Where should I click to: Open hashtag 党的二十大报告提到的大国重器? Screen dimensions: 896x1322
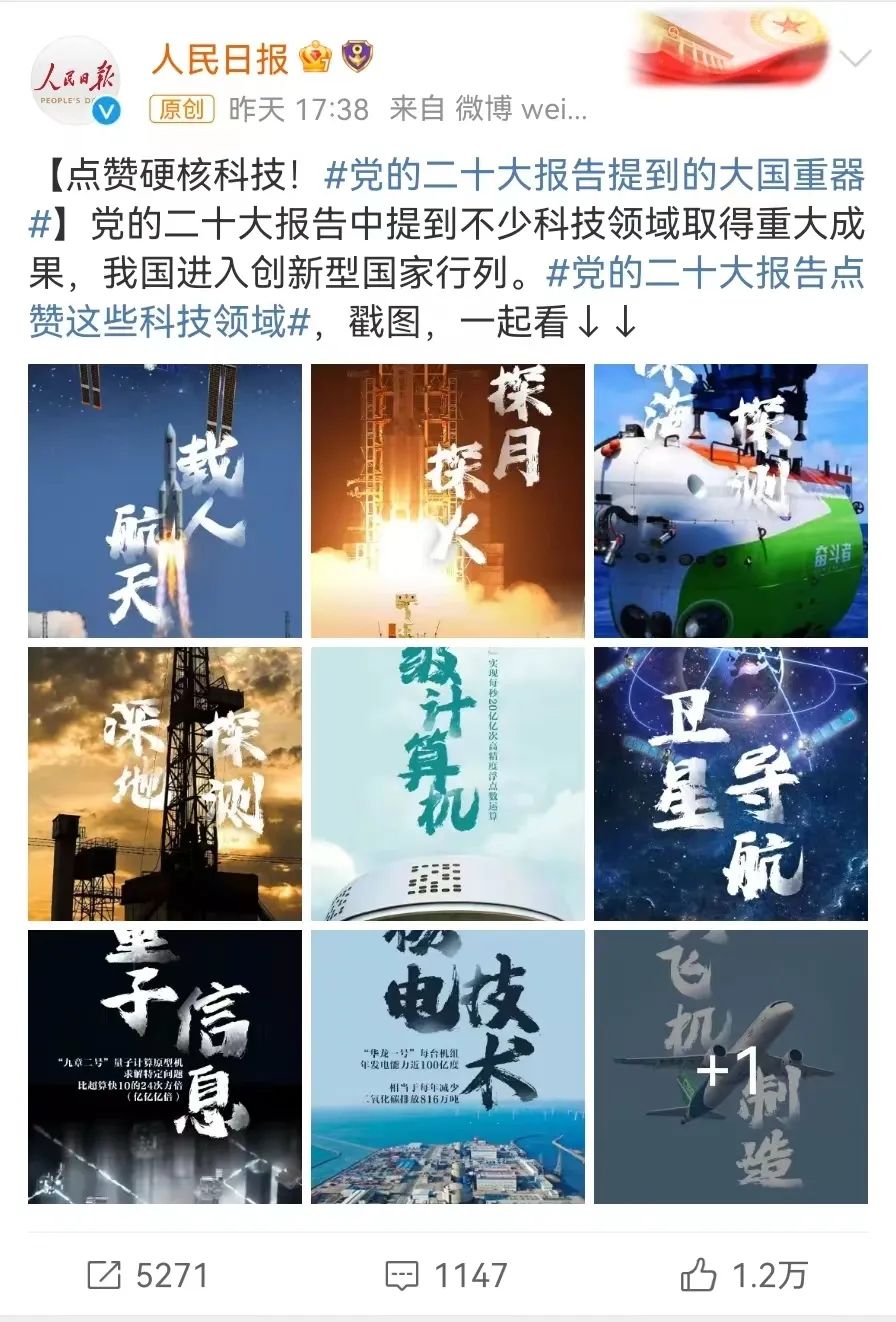[594, 175]
